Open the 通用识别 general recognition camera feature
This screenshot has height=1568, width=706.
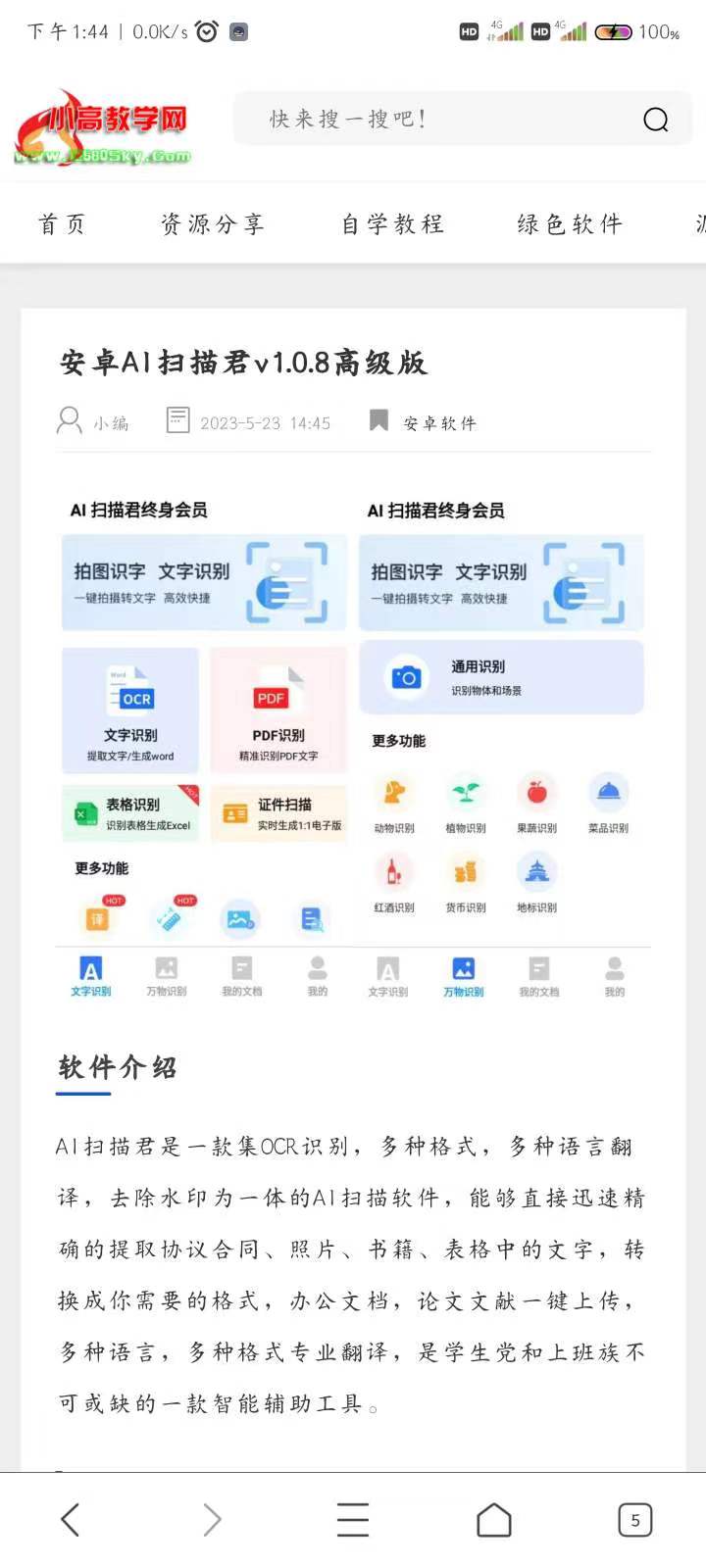(x=502, y=677)
